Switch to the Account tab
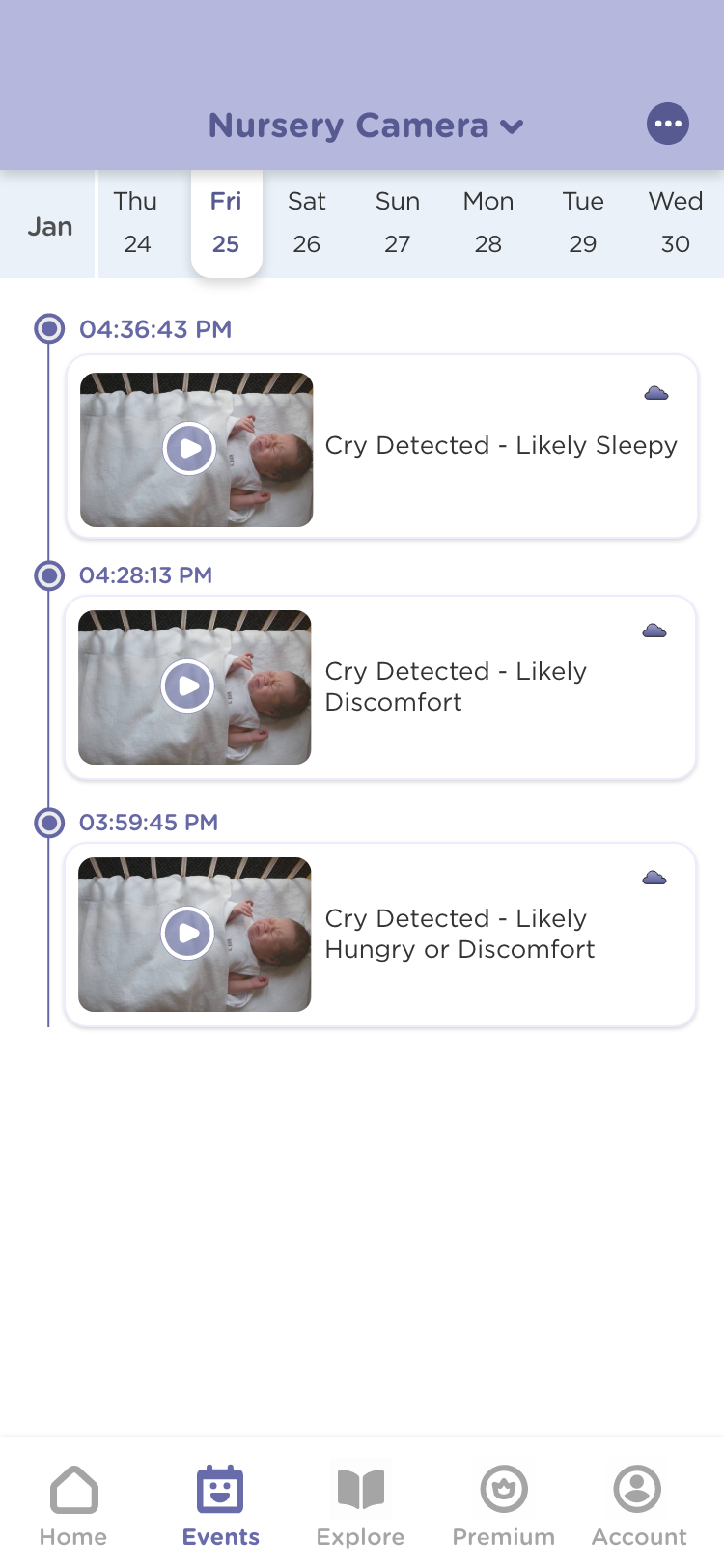The image size is (724, 1568). coord(638,1504)
